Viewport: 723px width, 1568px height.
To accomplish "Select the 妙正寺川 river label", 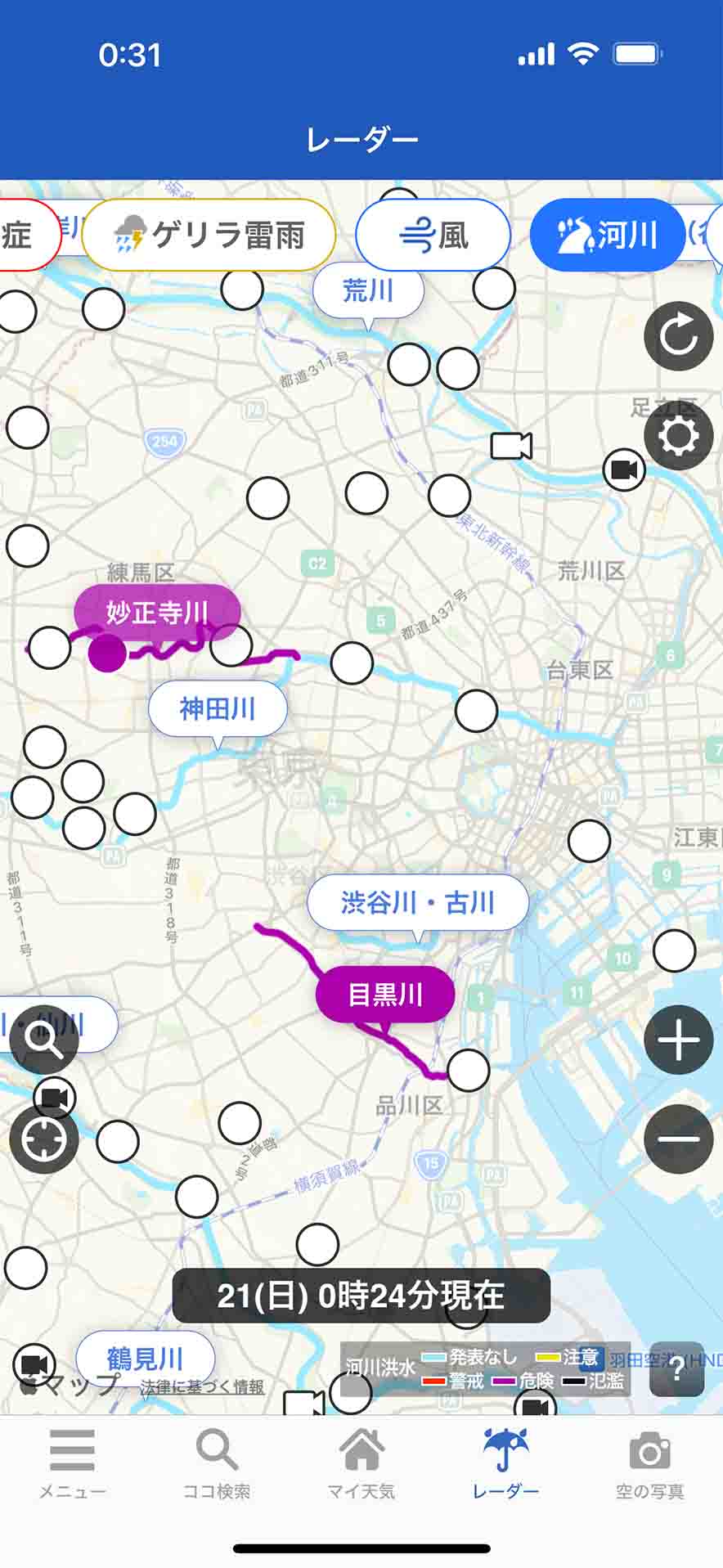I will click(x=157, y=612).
